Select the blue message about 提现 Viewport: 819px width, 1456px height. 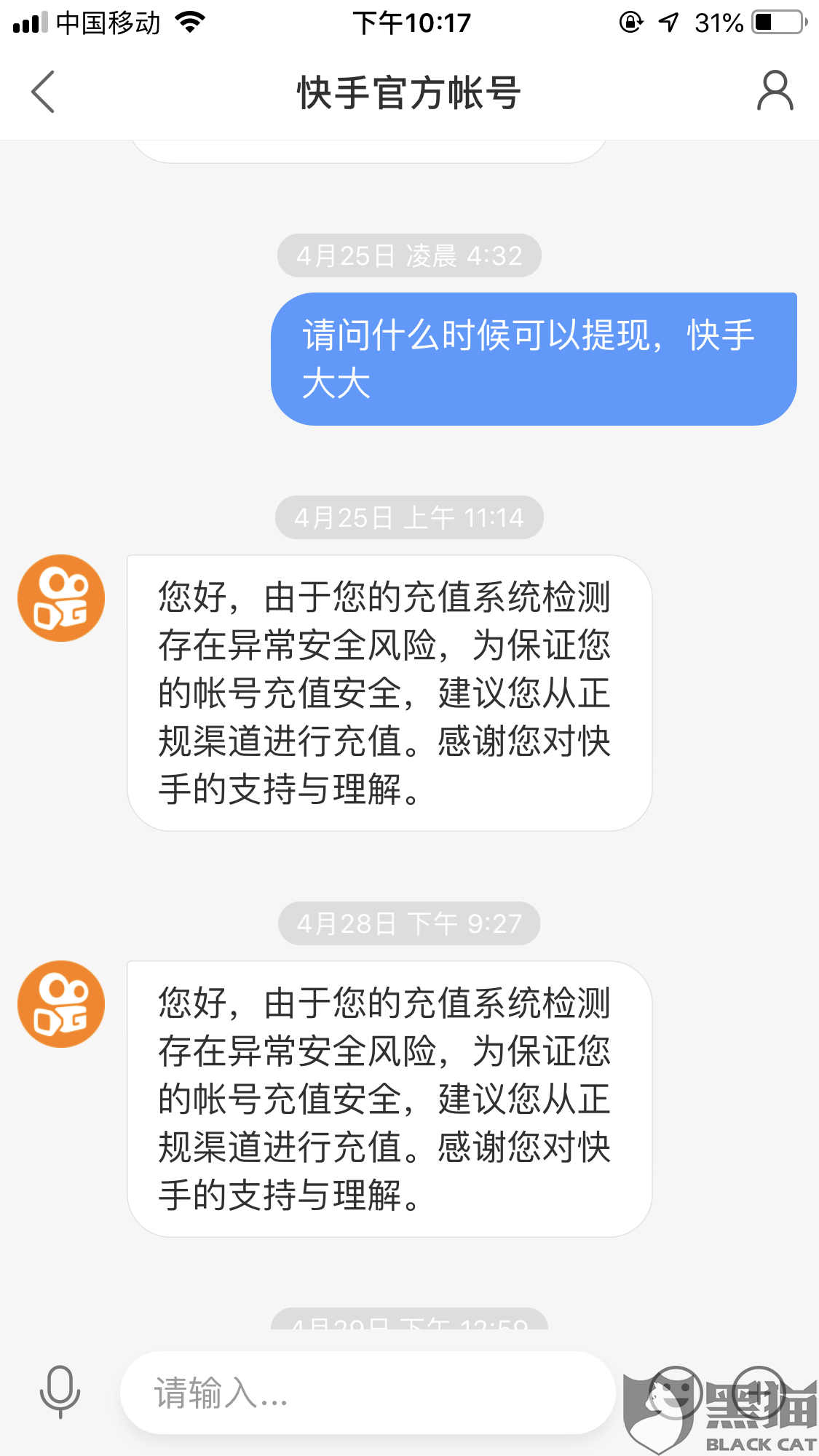pos(534,357)
